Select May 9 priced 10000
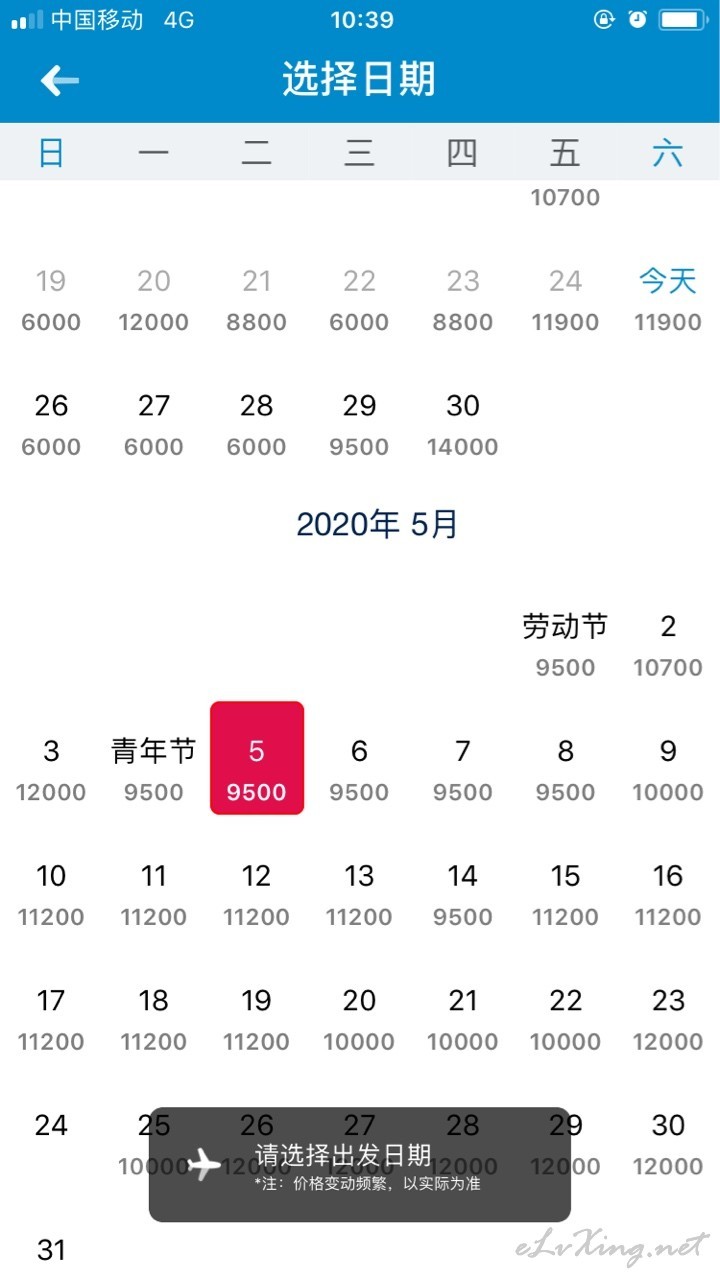 pyautogui.click(x=668, y=770)
